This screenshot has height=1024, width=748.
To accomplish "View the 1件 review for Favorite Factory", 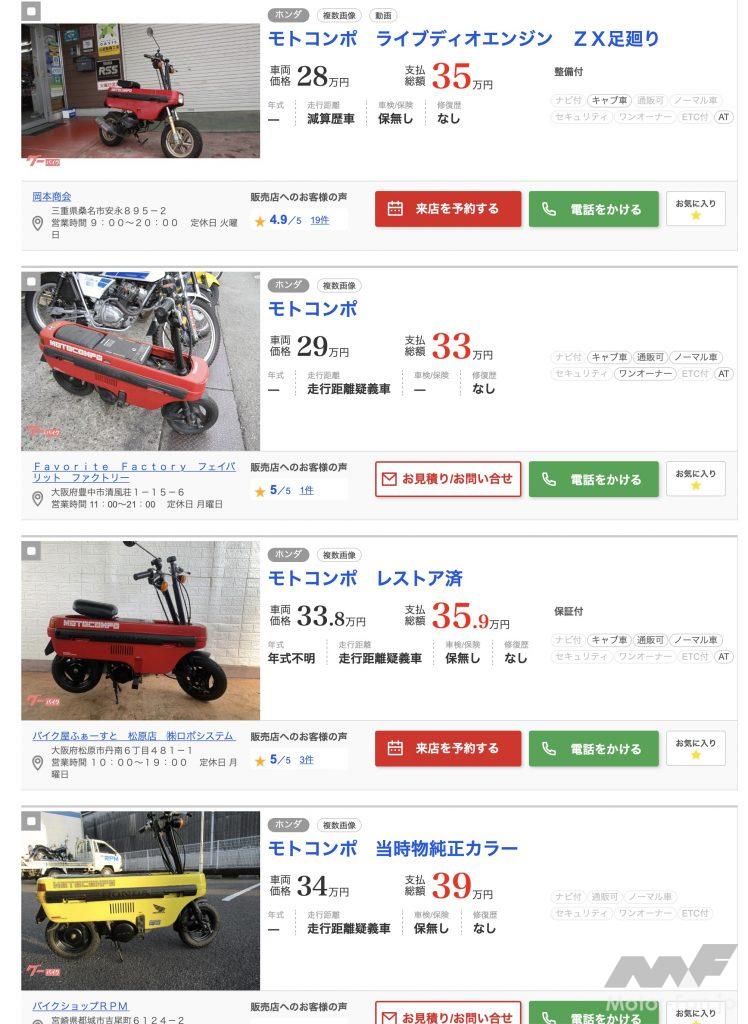I will pyautogui.click(x=306, y=490).
